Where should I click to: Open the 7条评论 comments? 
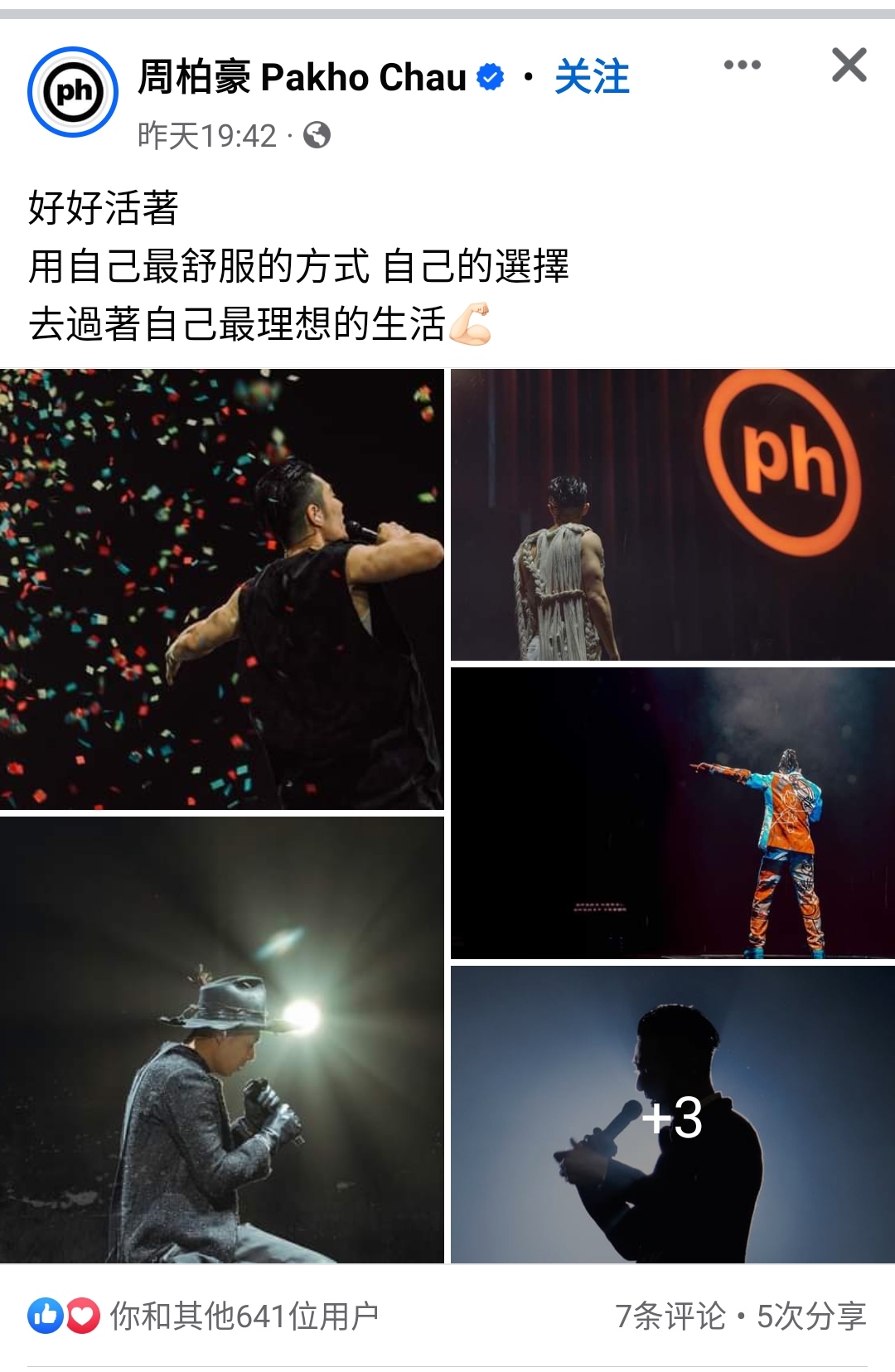[x=670, y=1316]
